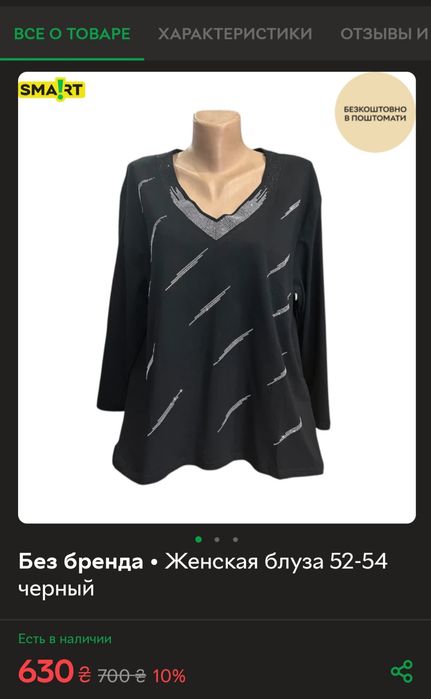Open the blouse product photo
The height and width of the screenshot is (699, 431).
[x=217, y=297]
